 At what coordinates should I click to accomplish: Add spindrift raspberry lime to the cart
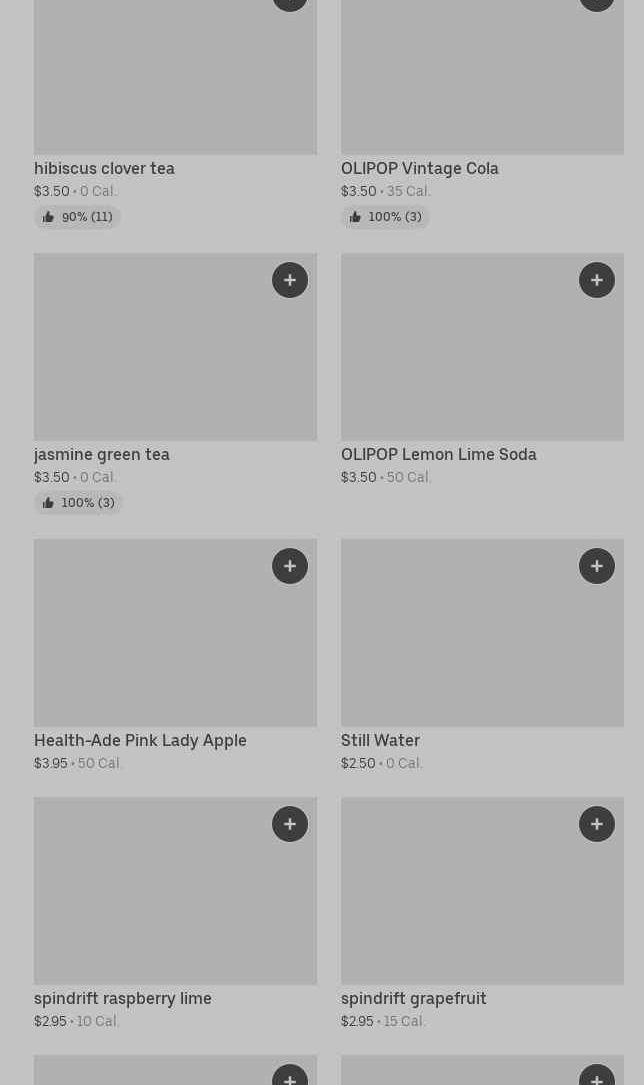290,824
